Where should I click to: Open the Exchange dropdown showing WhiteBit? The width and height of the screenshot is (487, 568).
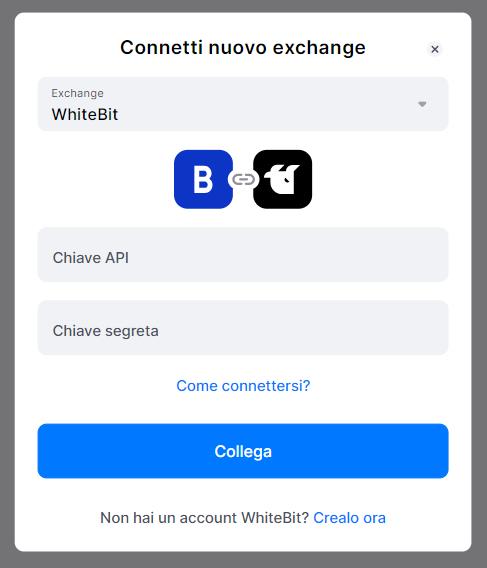(243, 104)
